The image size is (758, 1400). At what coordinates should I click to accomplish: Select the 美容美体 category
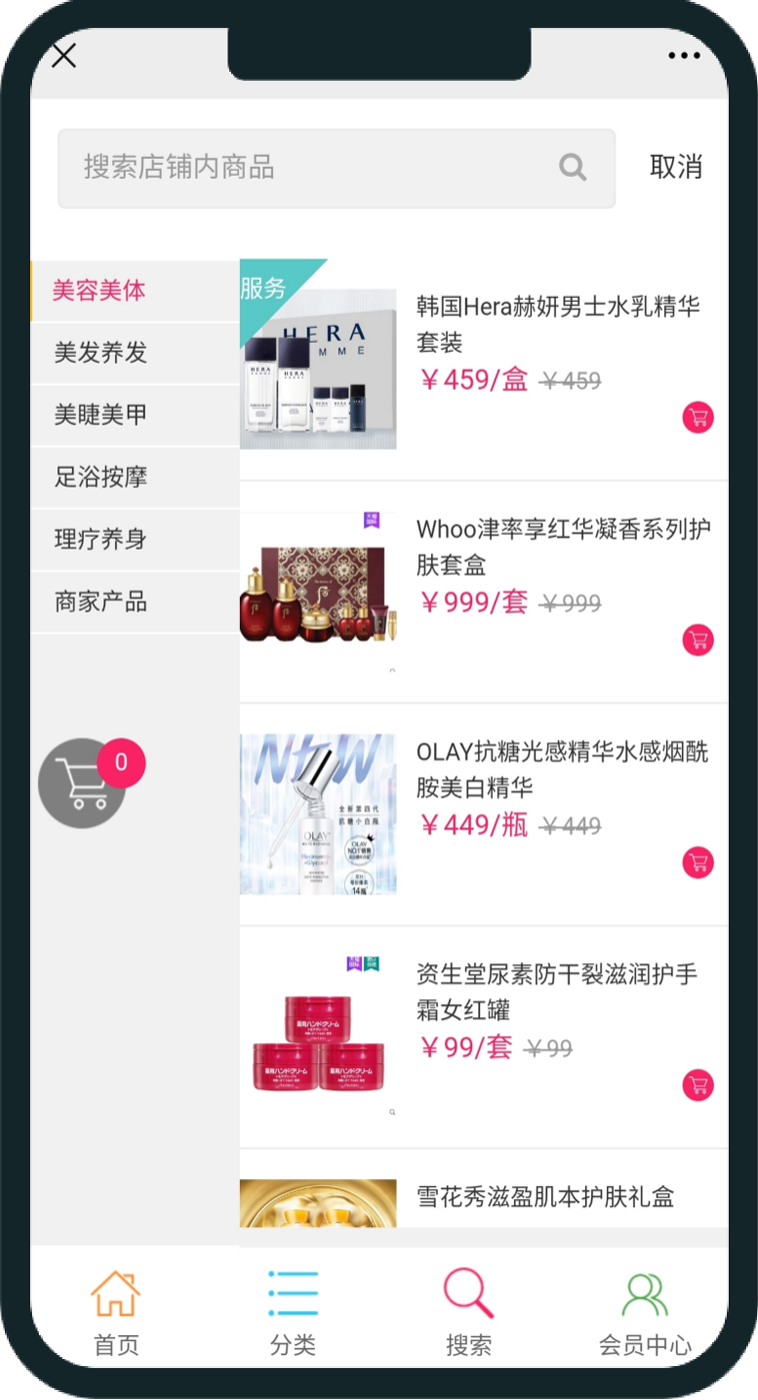pos(100,291)
